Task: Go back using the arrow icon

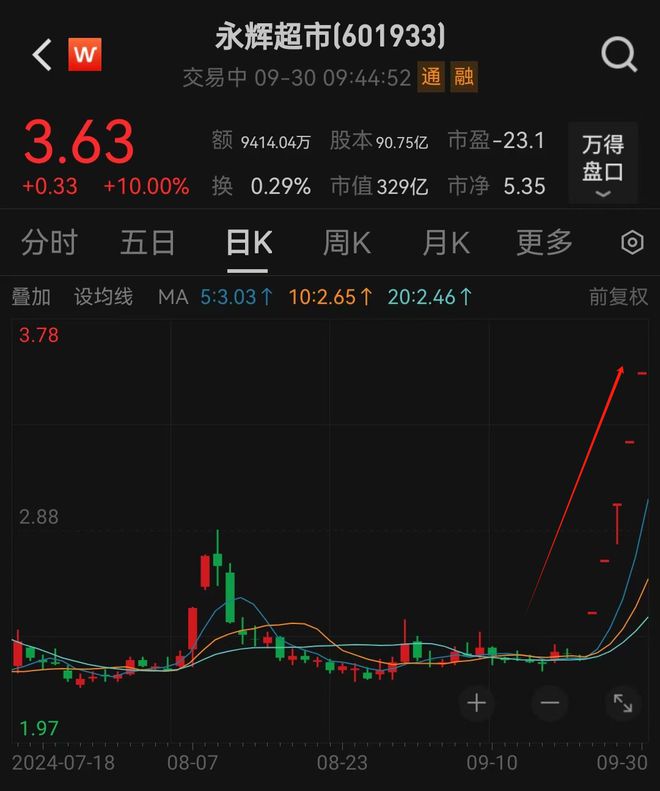Action: pos(42,55)
